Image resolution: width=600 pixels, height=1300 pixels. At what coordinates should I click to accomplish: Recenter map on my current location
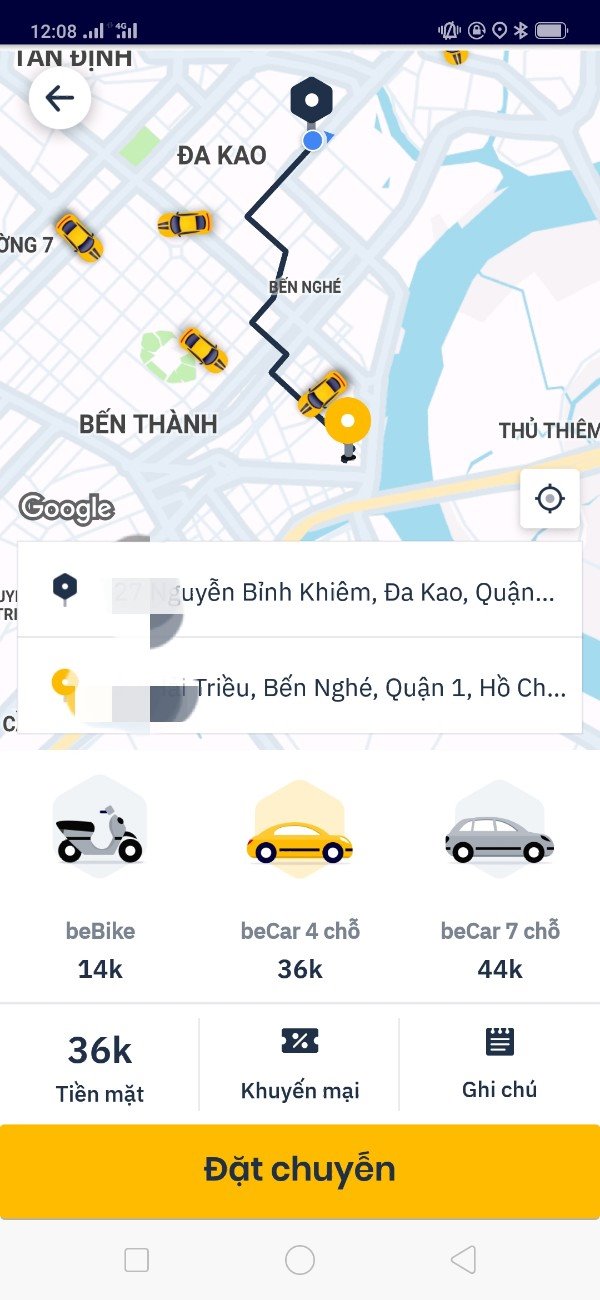point(549,498)
